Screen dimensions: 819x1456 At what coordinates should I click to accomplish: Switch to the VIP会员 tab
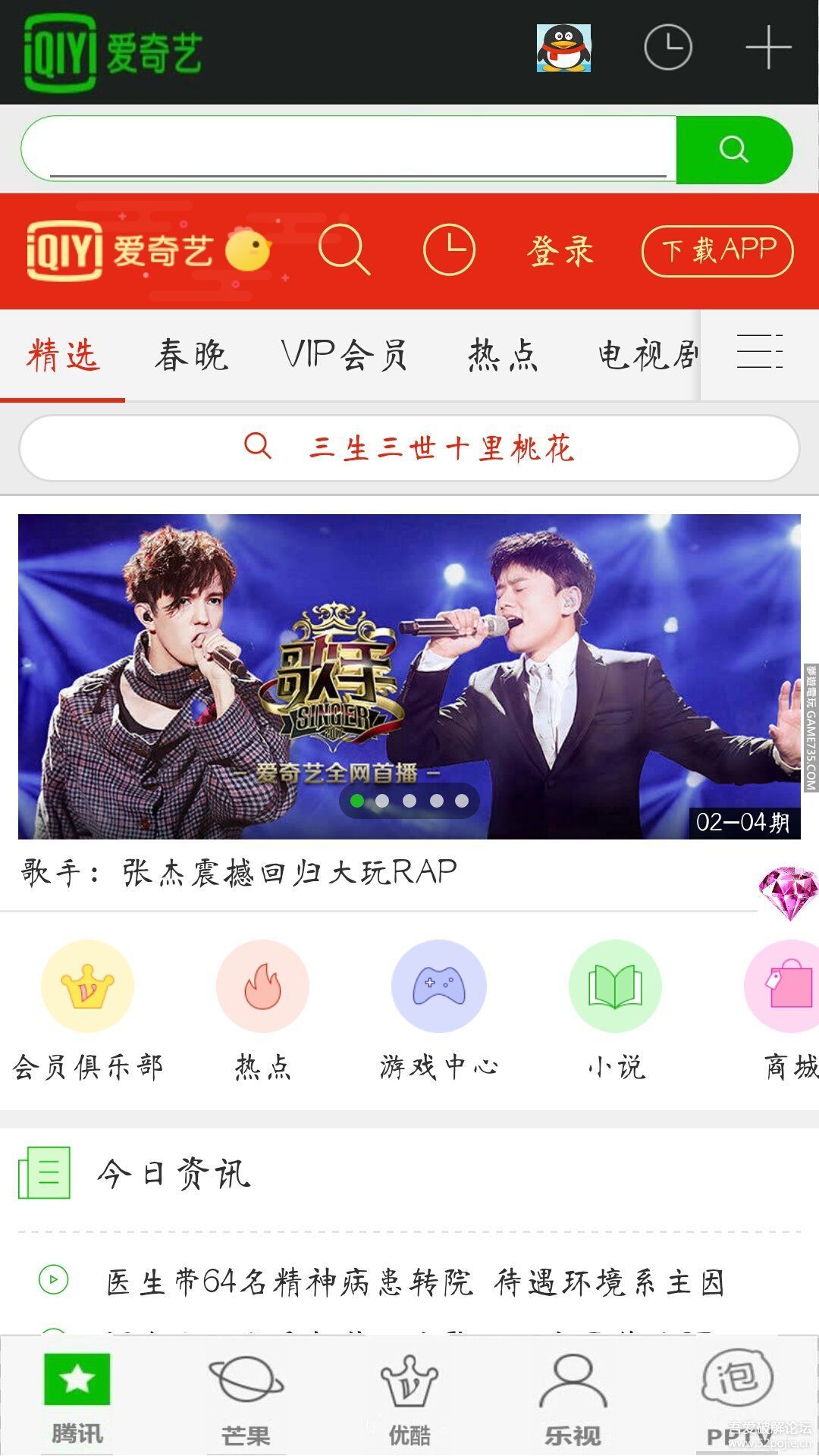[344, 355]
